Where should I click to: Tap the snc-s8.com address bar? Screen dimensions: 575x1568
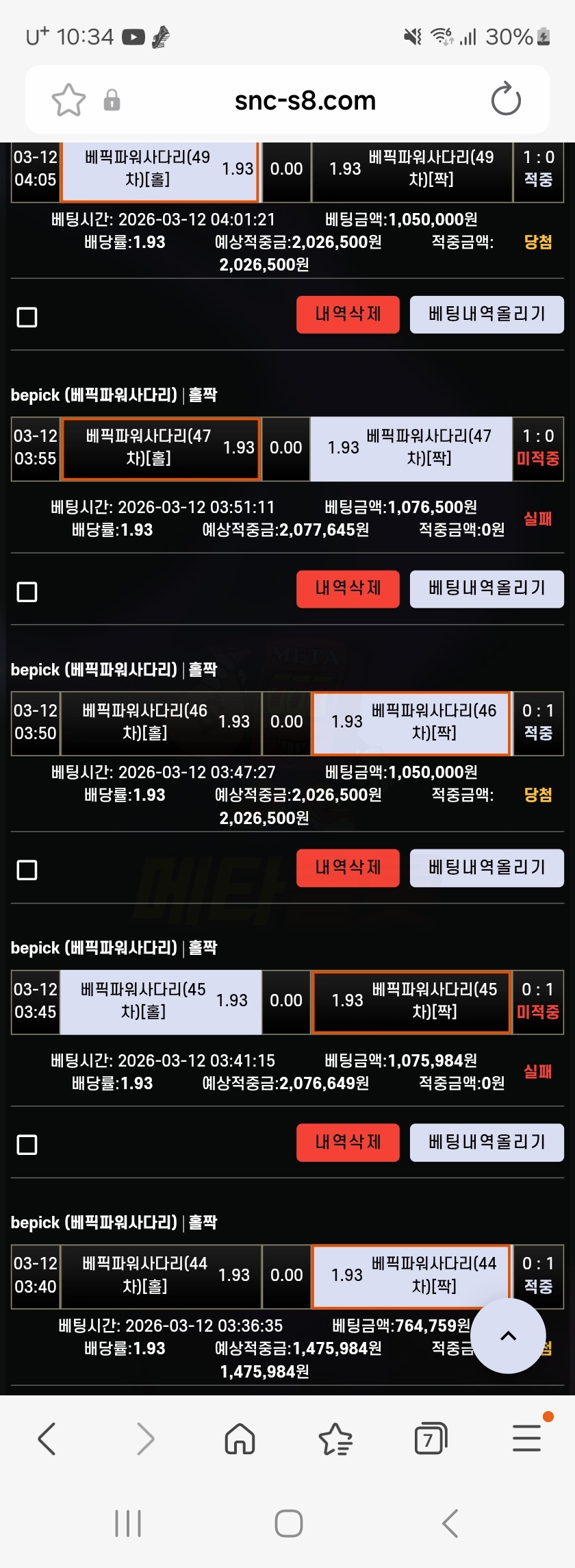[x=305, y=101]
